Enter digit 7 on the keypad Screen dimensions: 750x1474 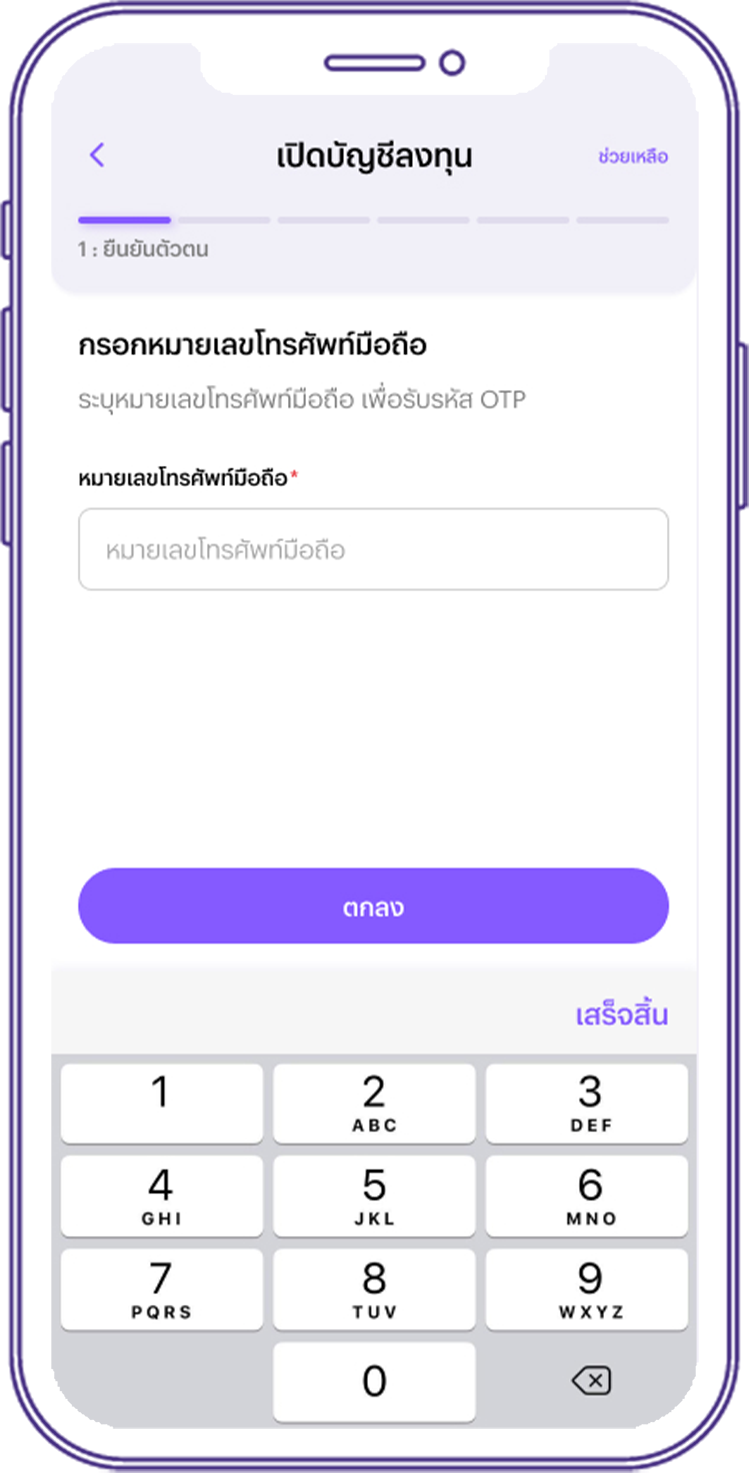161,1289
